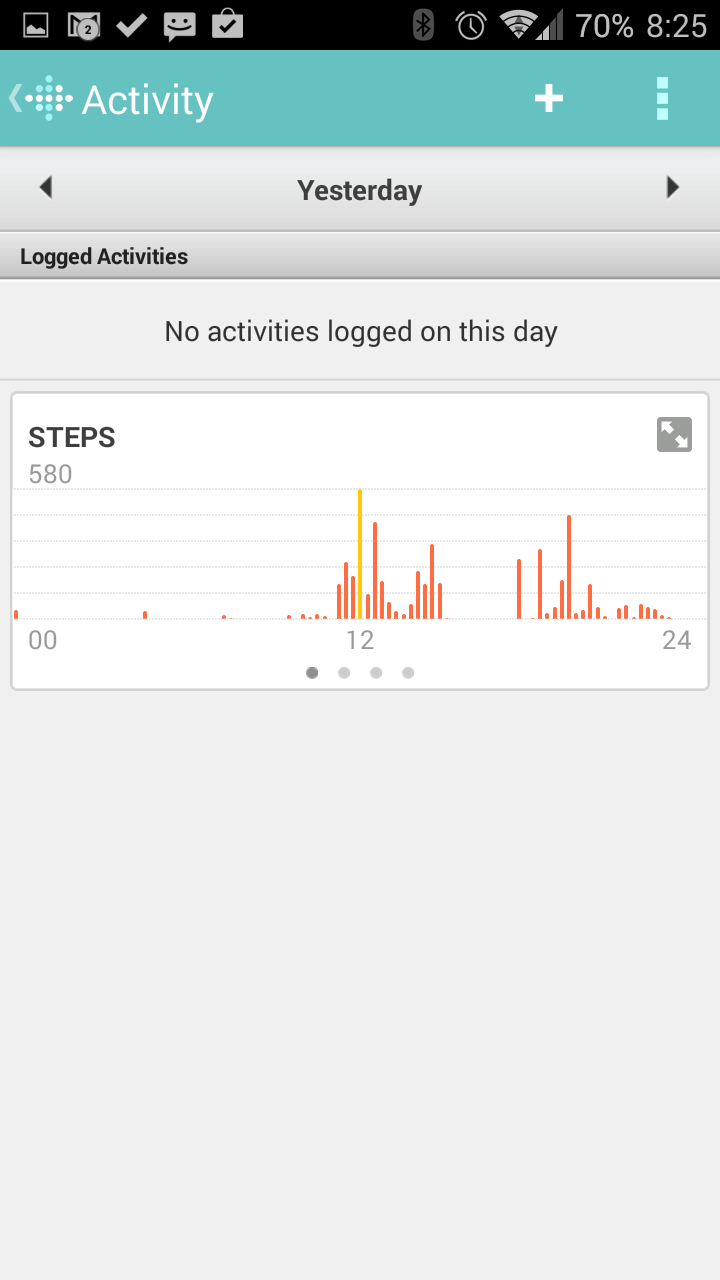Open the overflow menu

click(x=662, y=98)
